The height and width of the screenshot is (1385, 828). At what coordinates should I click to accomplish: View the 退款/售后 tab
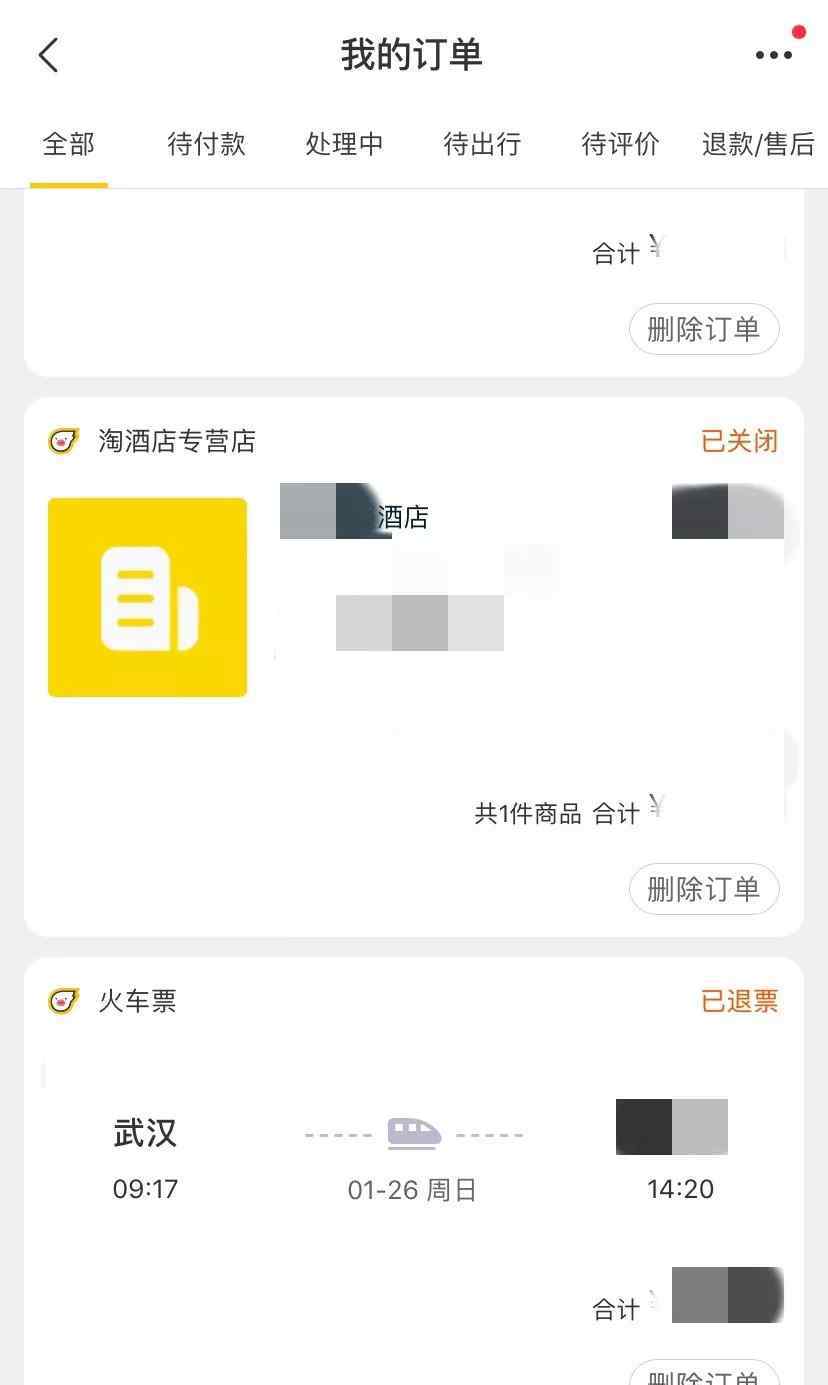tap(758, 145)
